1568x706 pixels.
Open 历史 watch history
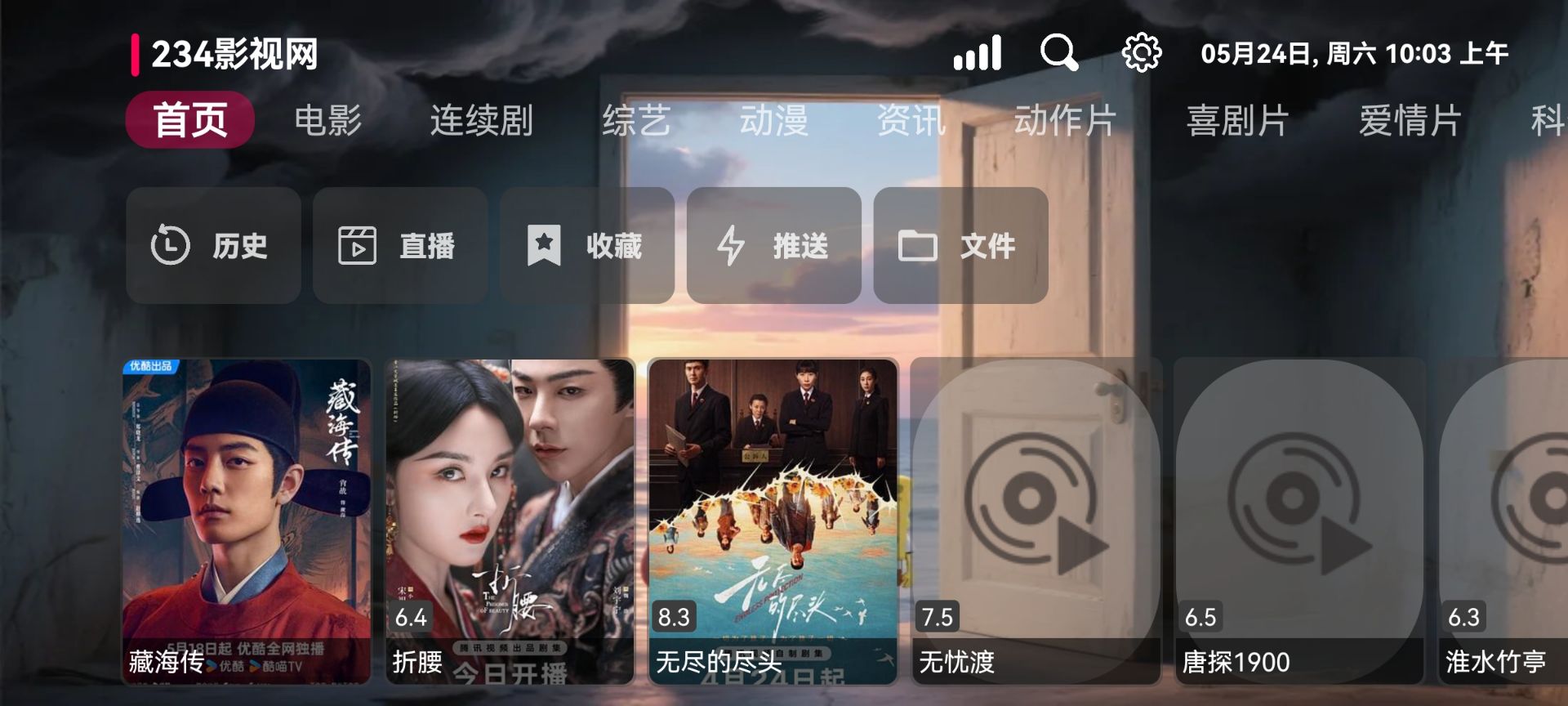click(213, 245)
